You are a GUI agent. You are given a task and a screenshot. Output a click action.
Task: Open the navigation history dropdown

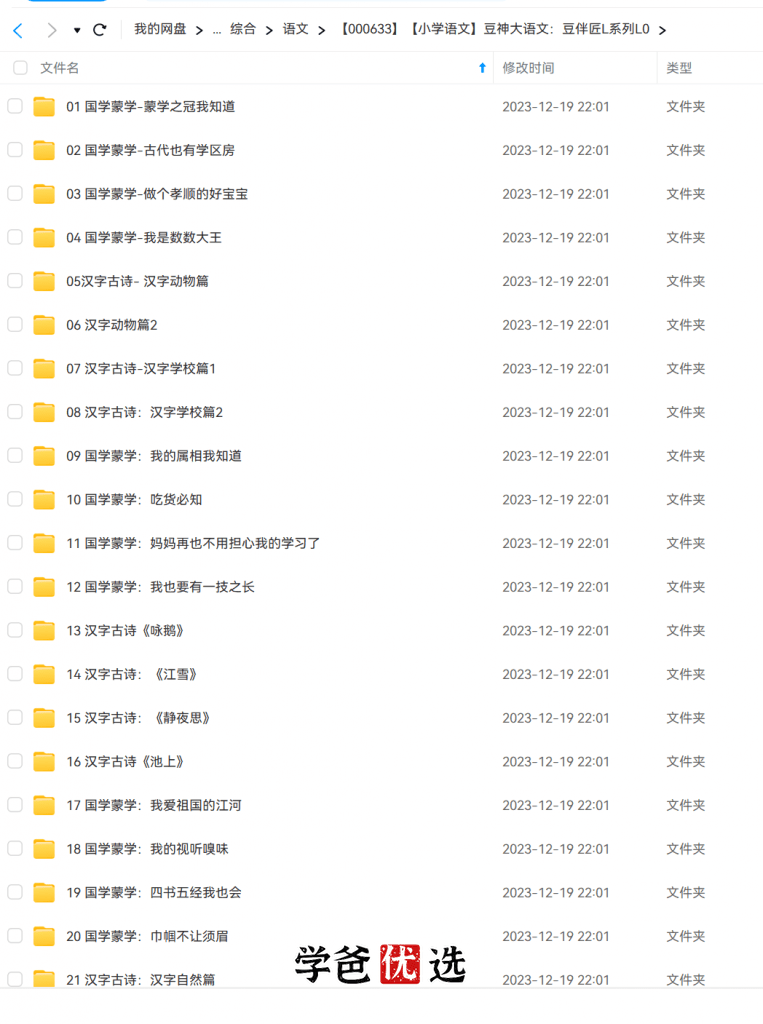[x=77, y=31]
